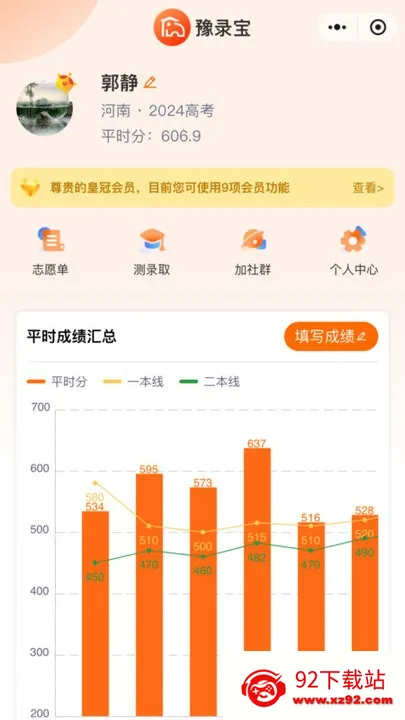Open 志愿单
This screenshot has height=720, width=405.
(50, 252)
